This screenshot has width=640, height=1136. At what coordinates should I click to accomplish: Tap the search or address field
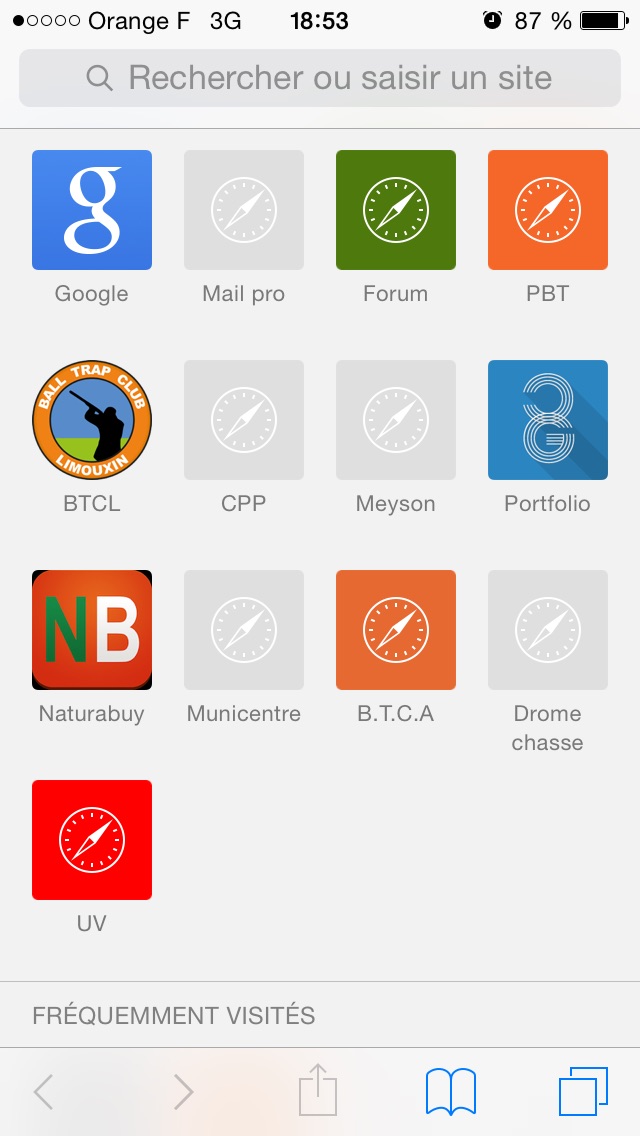tap(320, 78)
